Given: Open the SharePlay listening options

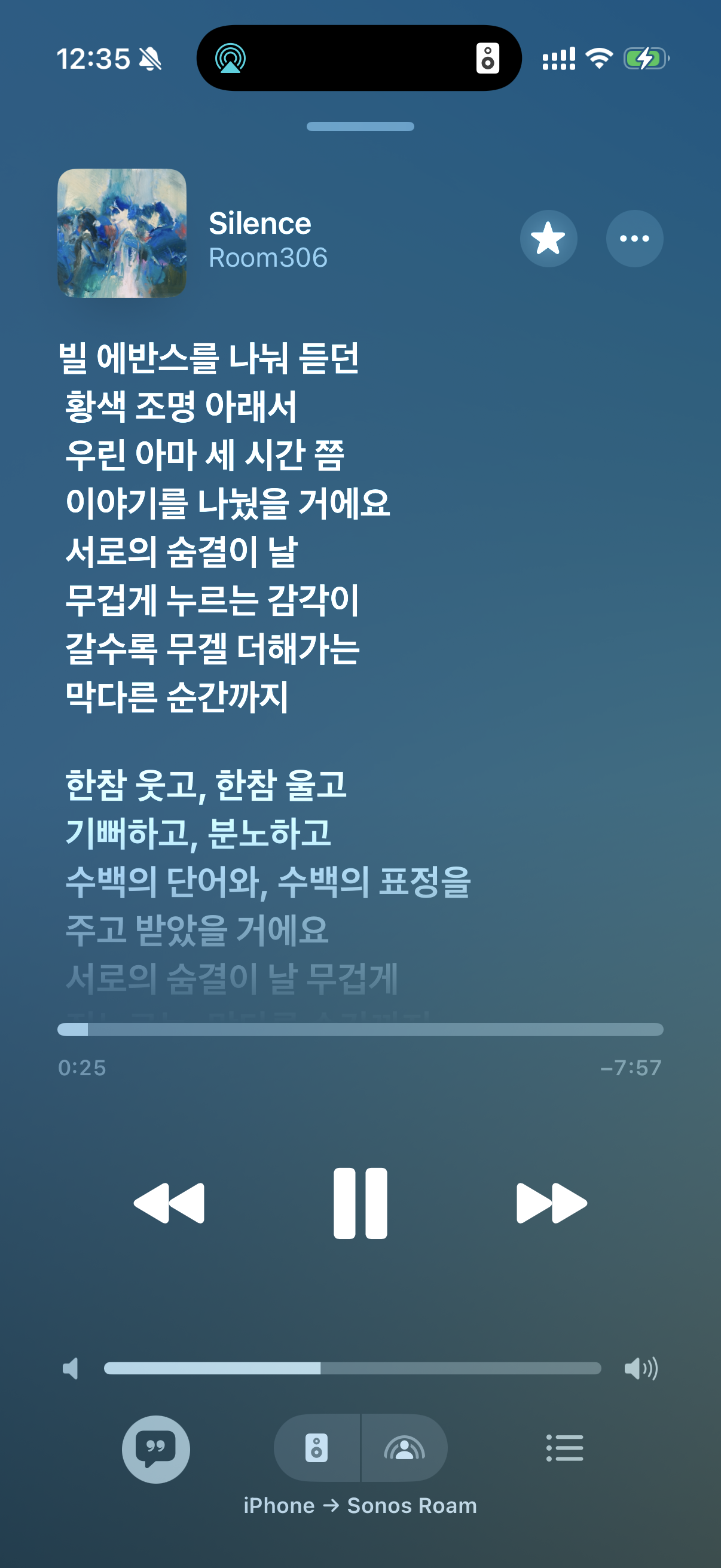Looking at the screenshot, I should [x=405, y=1448].
